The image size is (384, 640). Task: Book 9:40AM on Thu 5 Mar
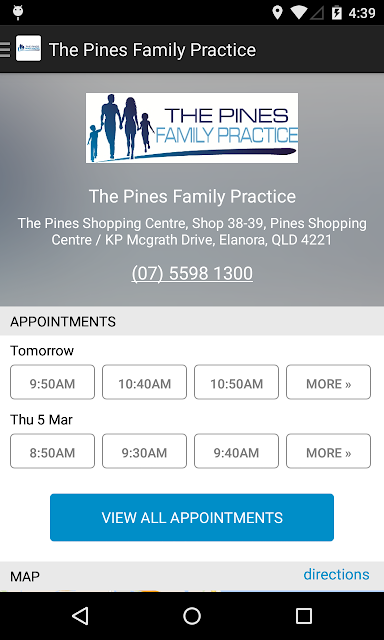coord(236,451)
